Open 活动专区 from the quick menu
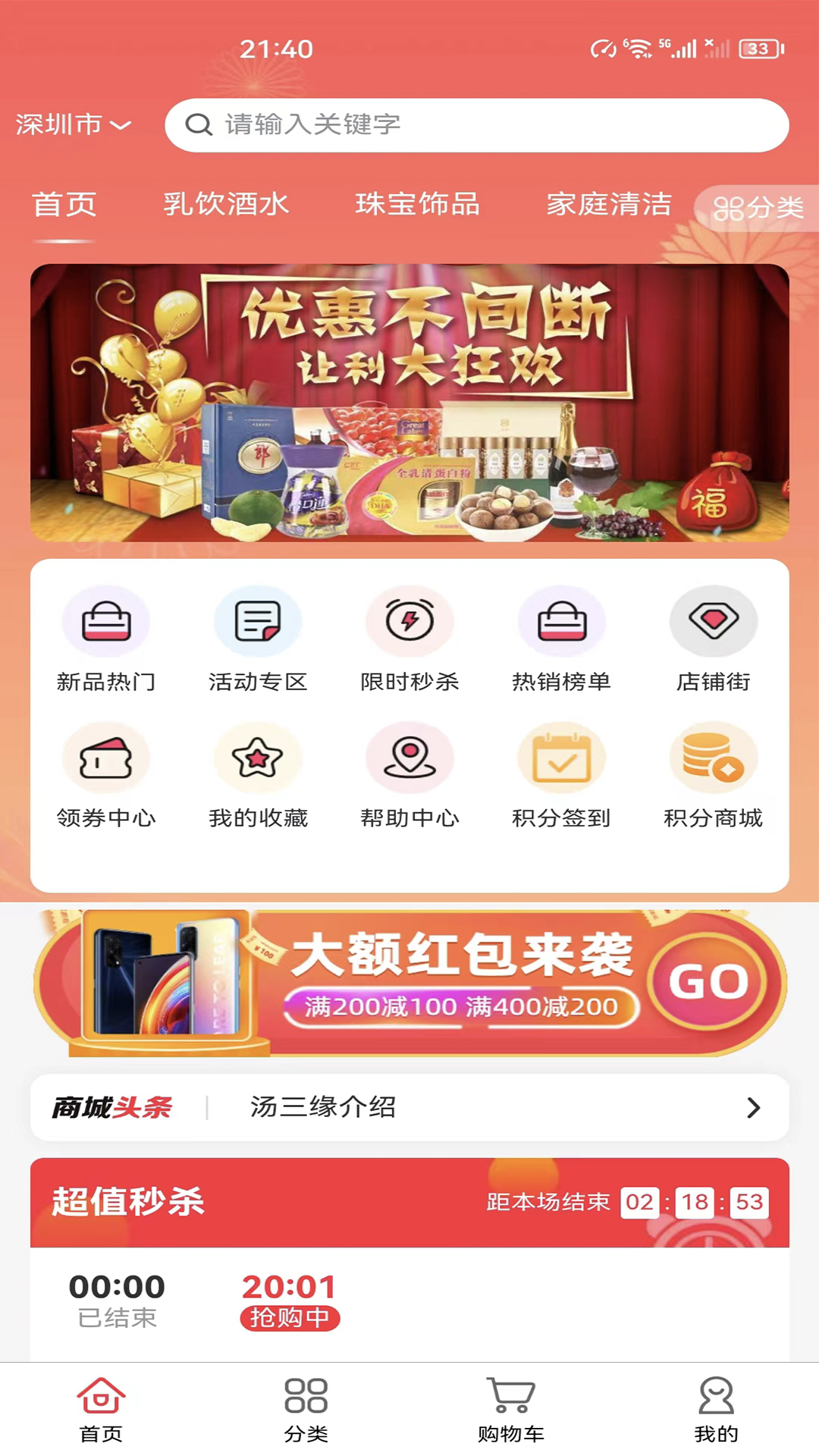Screen dimensions: 819x1456 (x=258, y=641)
